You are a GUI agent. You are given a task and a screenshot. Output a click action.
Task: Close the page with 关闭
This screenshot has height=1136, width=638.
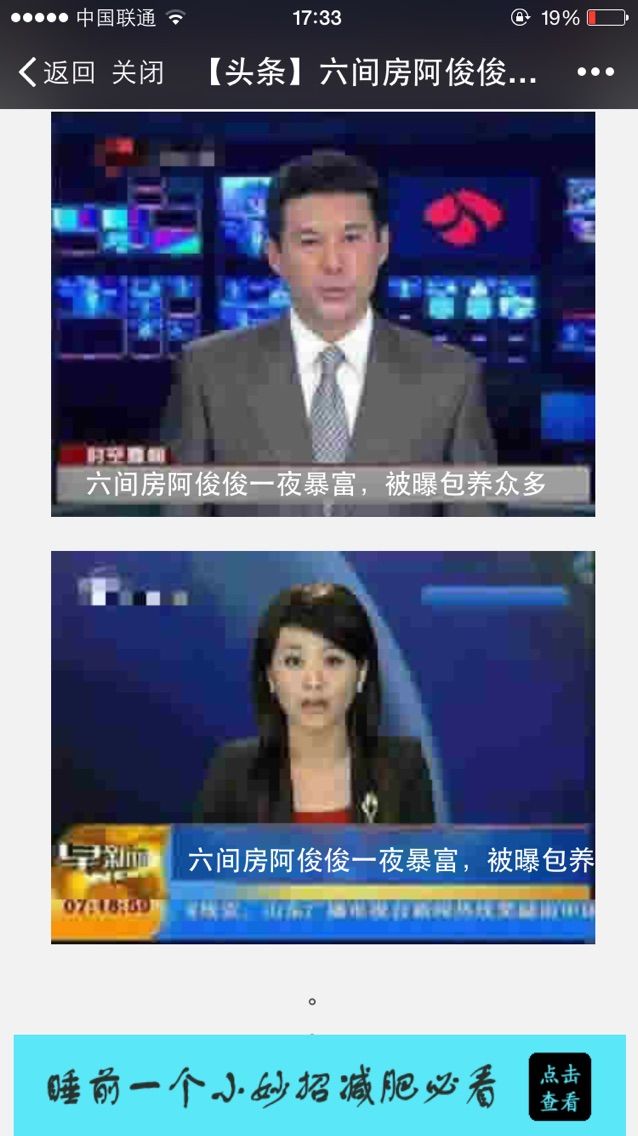click(138, 73)
